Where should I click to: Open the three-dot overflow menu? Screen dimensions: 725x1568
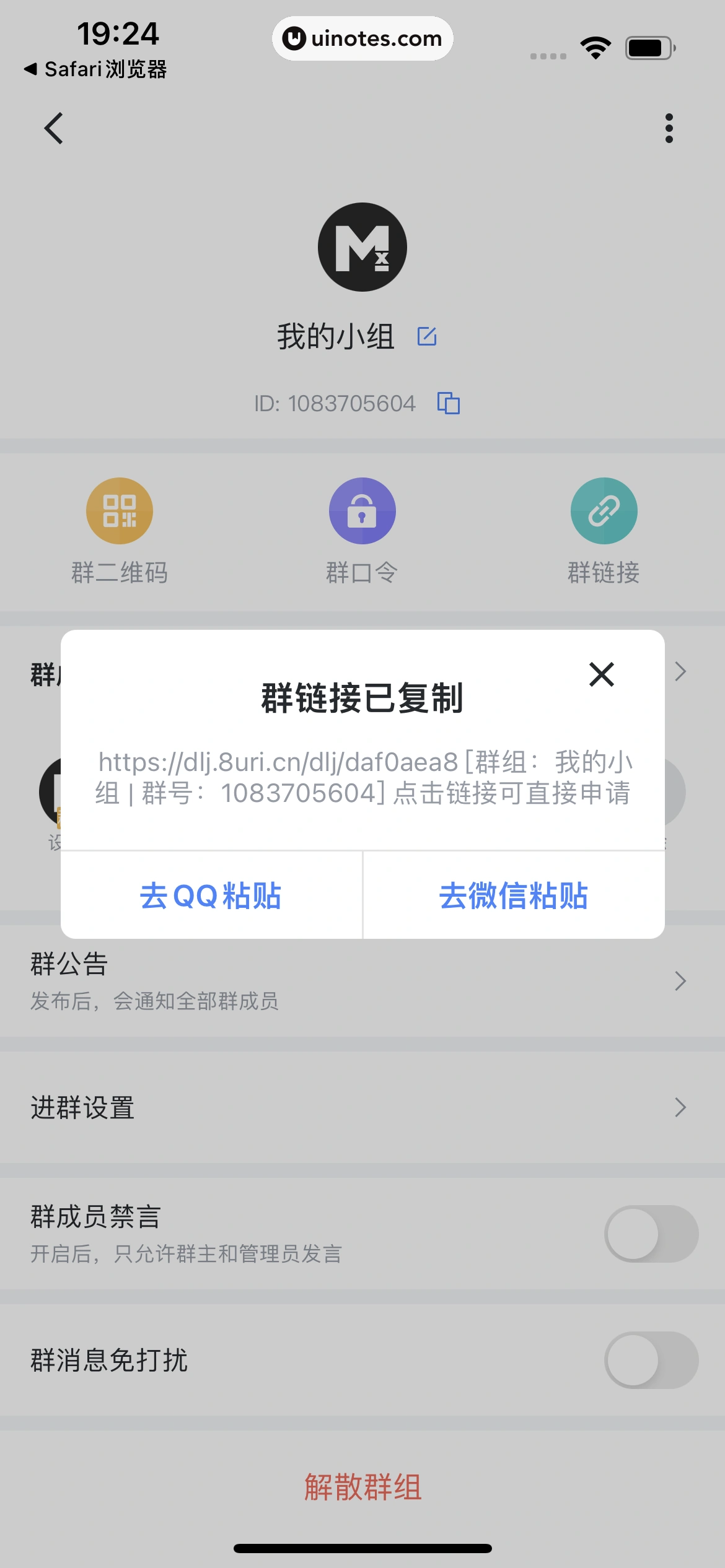point(669,128)
